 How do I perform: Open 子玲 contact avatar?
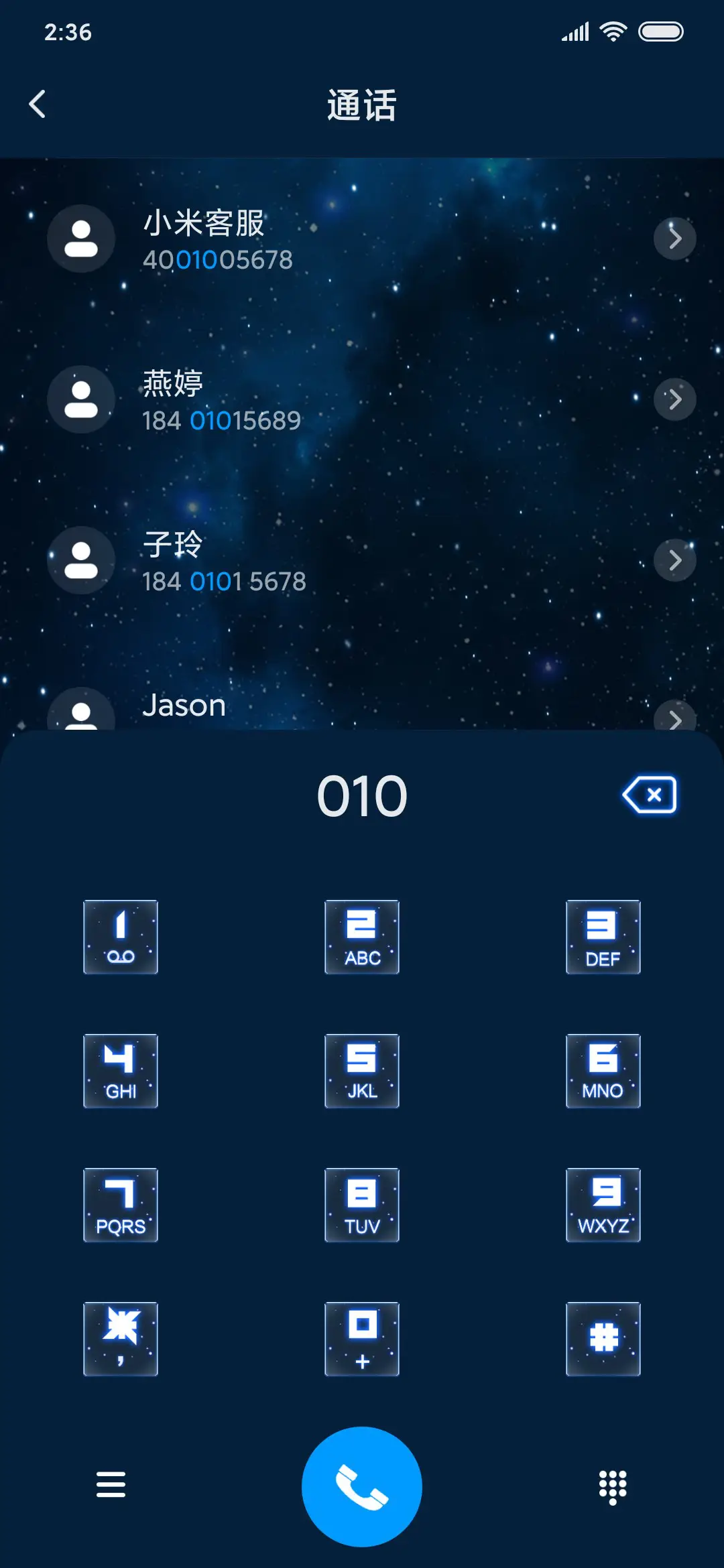(80, 561)
